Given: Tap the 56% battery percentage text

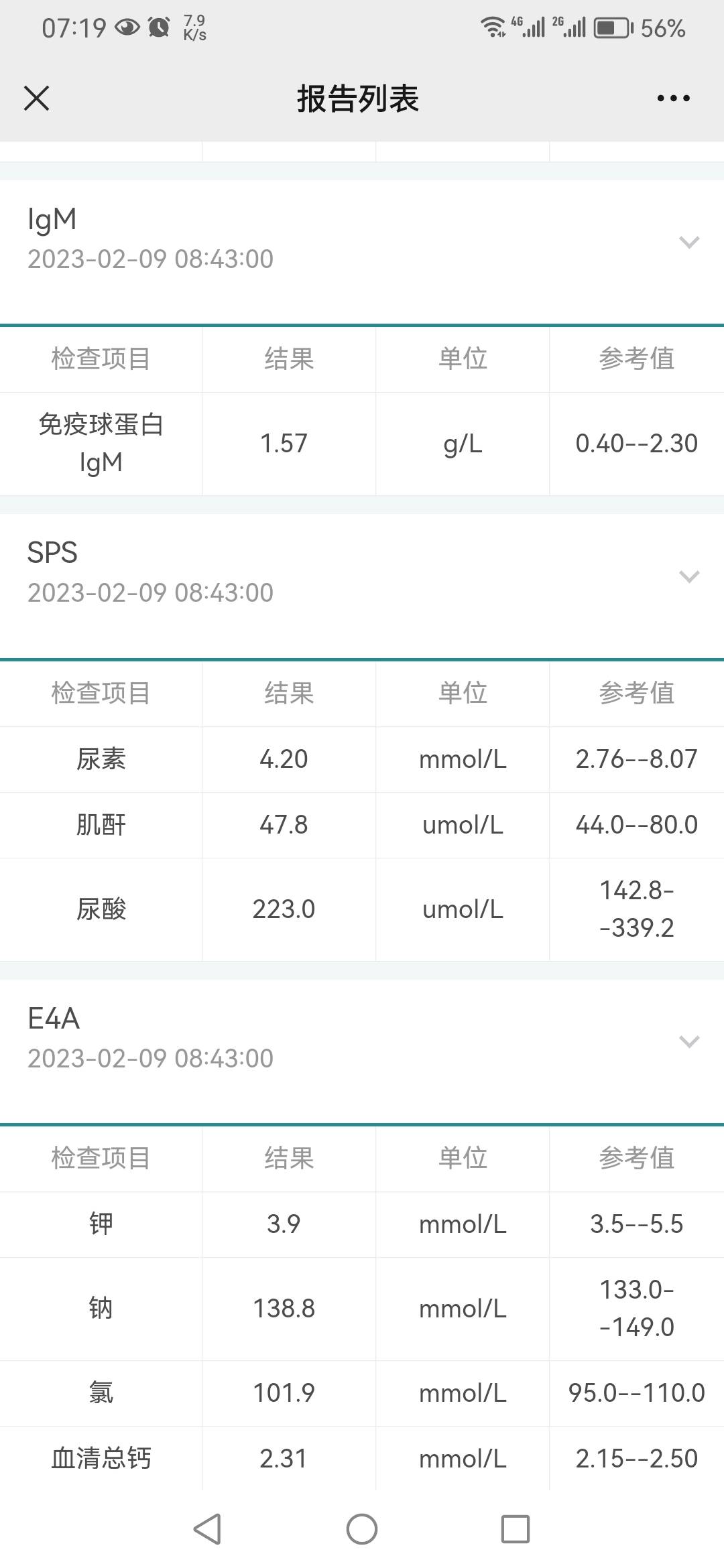Looking at the screenshot, I should [x=662, y=28].
